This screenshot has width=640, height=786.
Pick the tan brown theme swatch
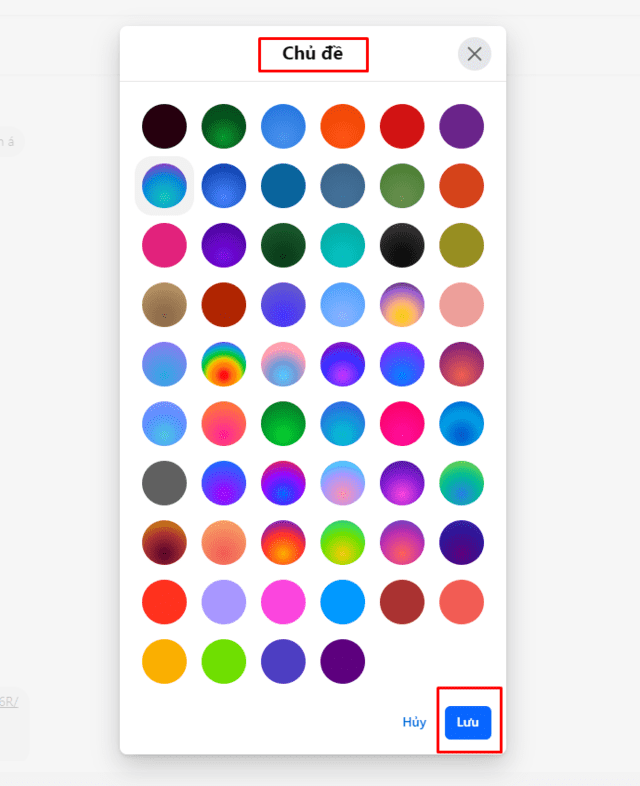pos(165,305)
